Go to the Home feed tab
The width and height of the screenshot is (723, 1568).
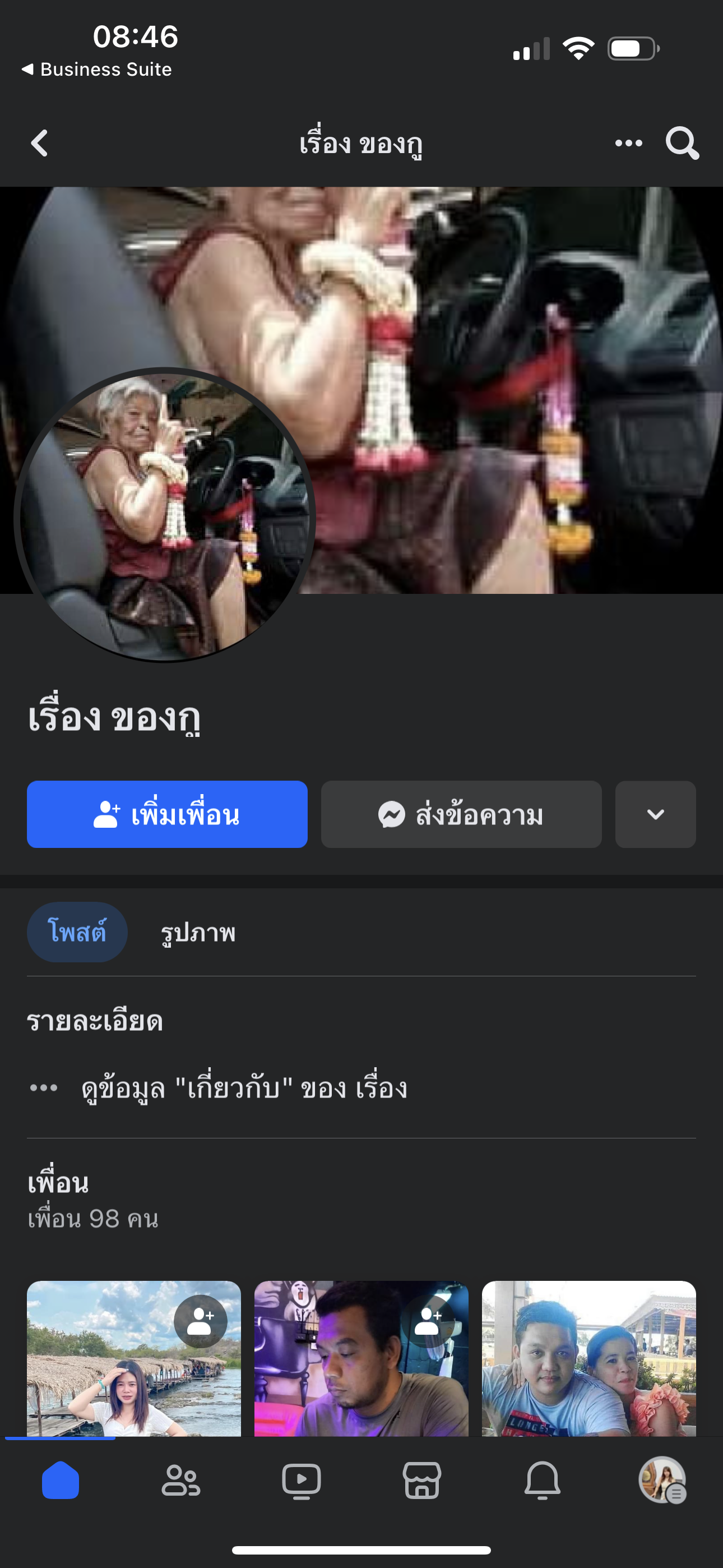pos(61,1481)
